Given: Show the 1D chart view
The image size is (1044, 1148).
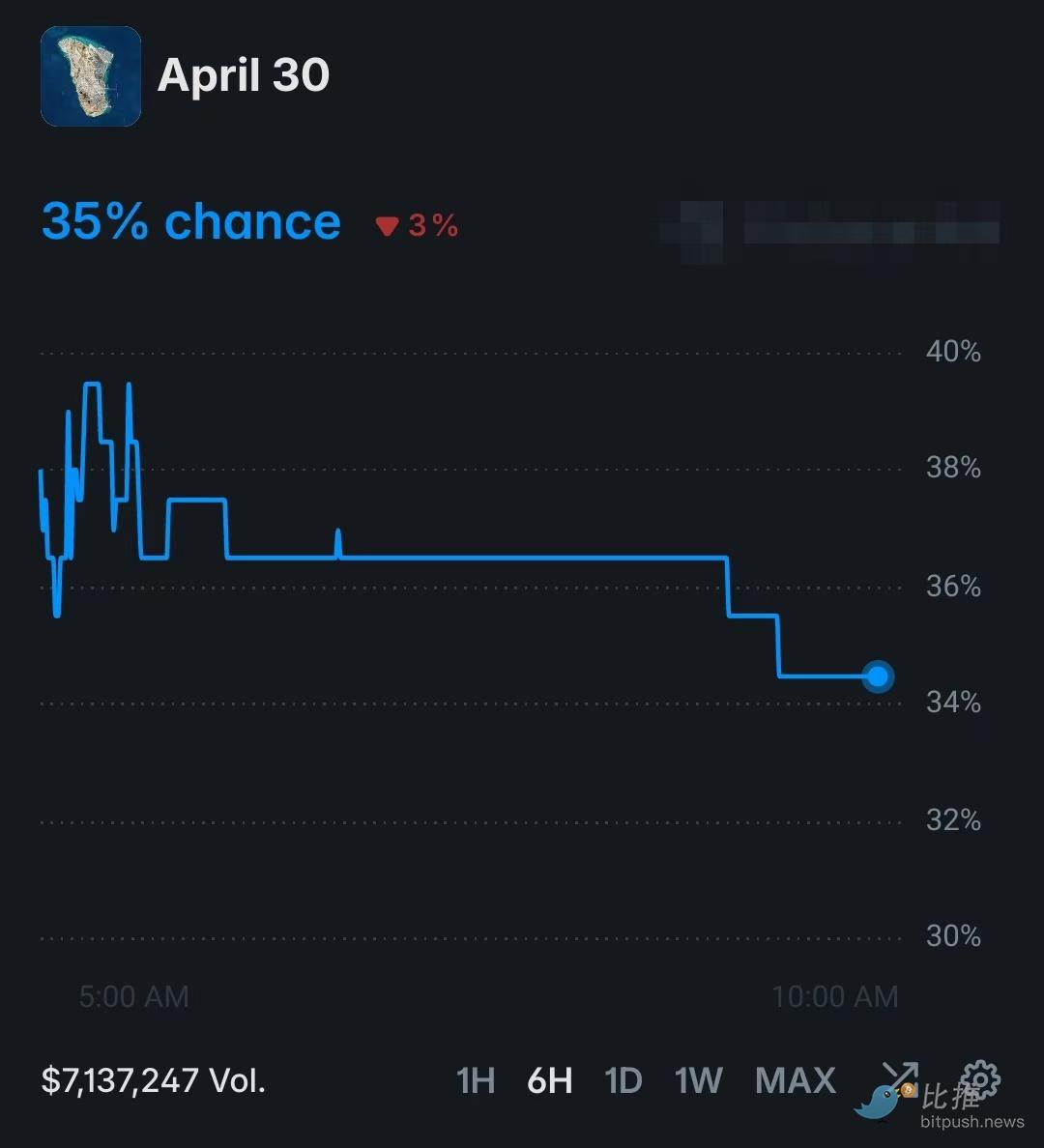Looking at the screenshot, I should 623,1079.
